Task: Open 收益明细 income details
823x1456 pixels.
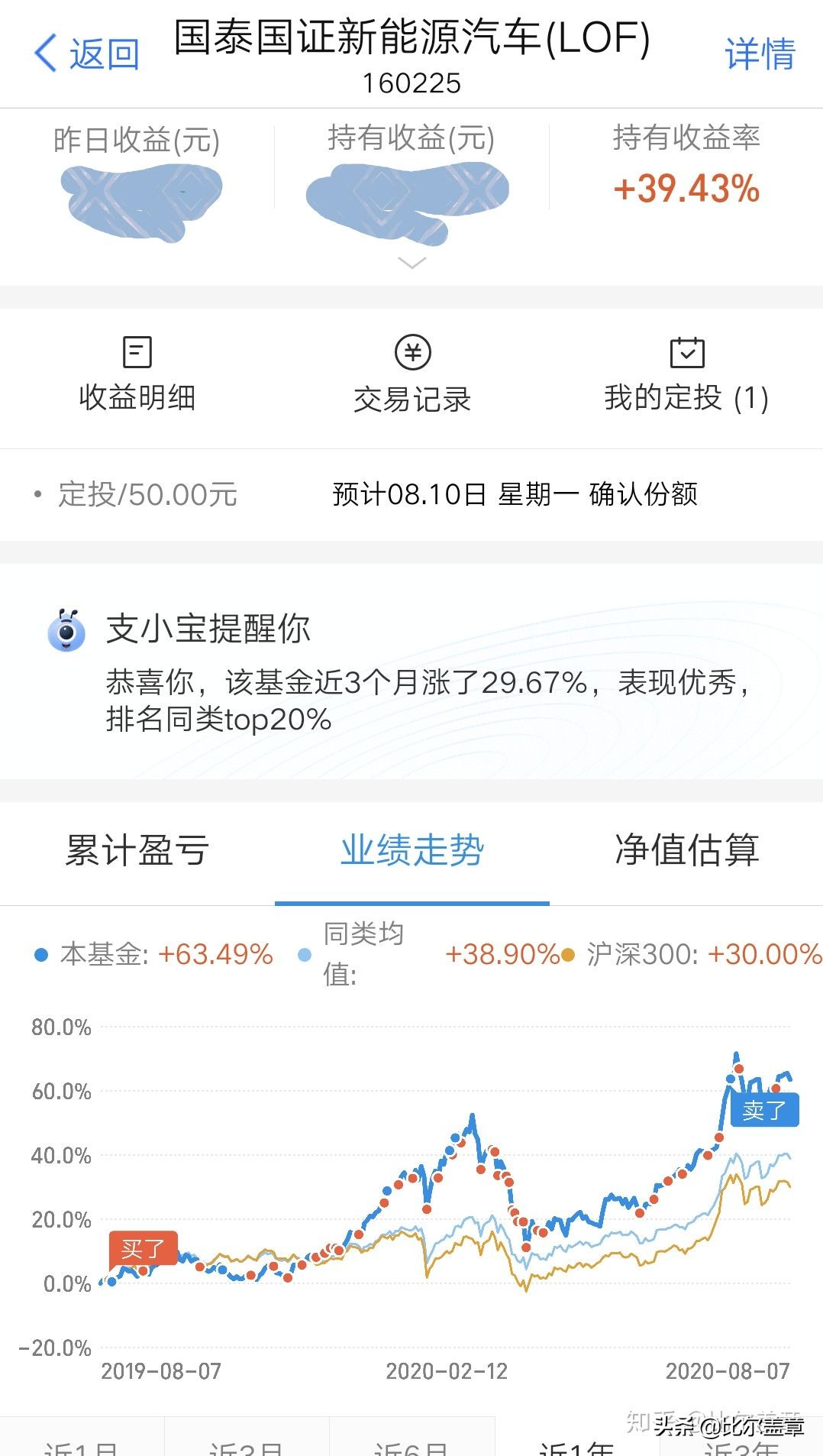Action: pos(137,380)
